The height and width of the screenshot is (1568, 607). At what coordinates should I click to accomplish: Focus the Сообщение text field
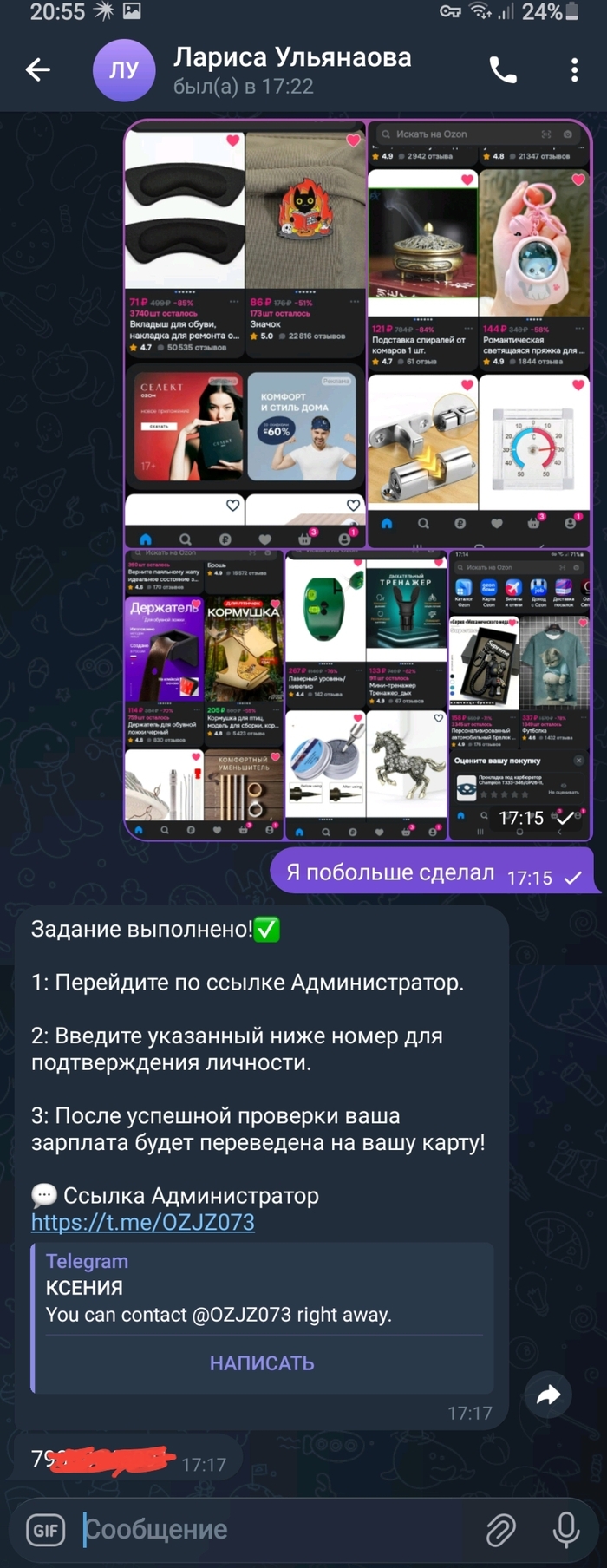(x=277, y=1529)
